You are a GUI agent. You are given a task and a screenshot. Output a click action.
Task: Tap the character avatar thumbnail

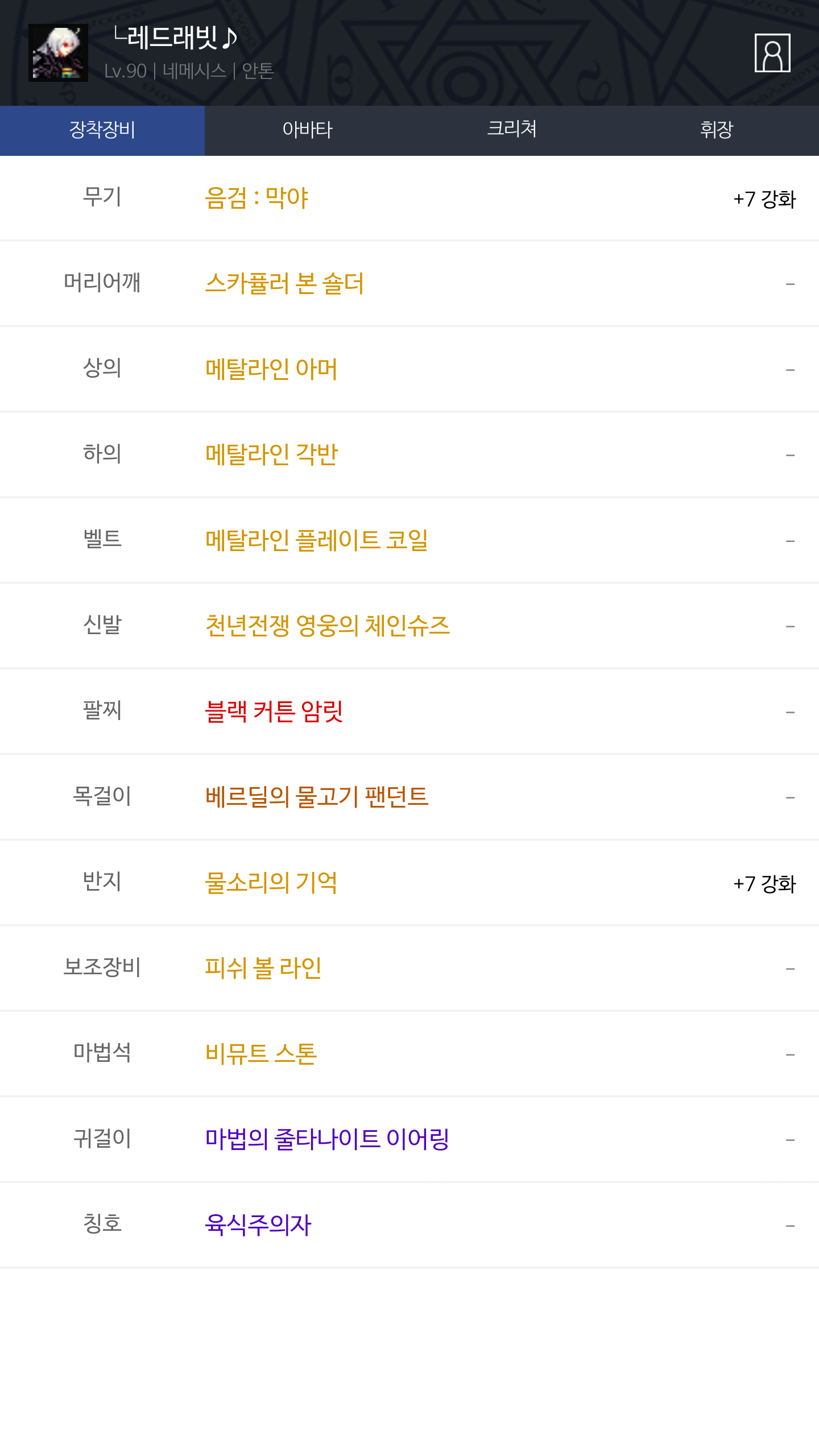(58, 53)
